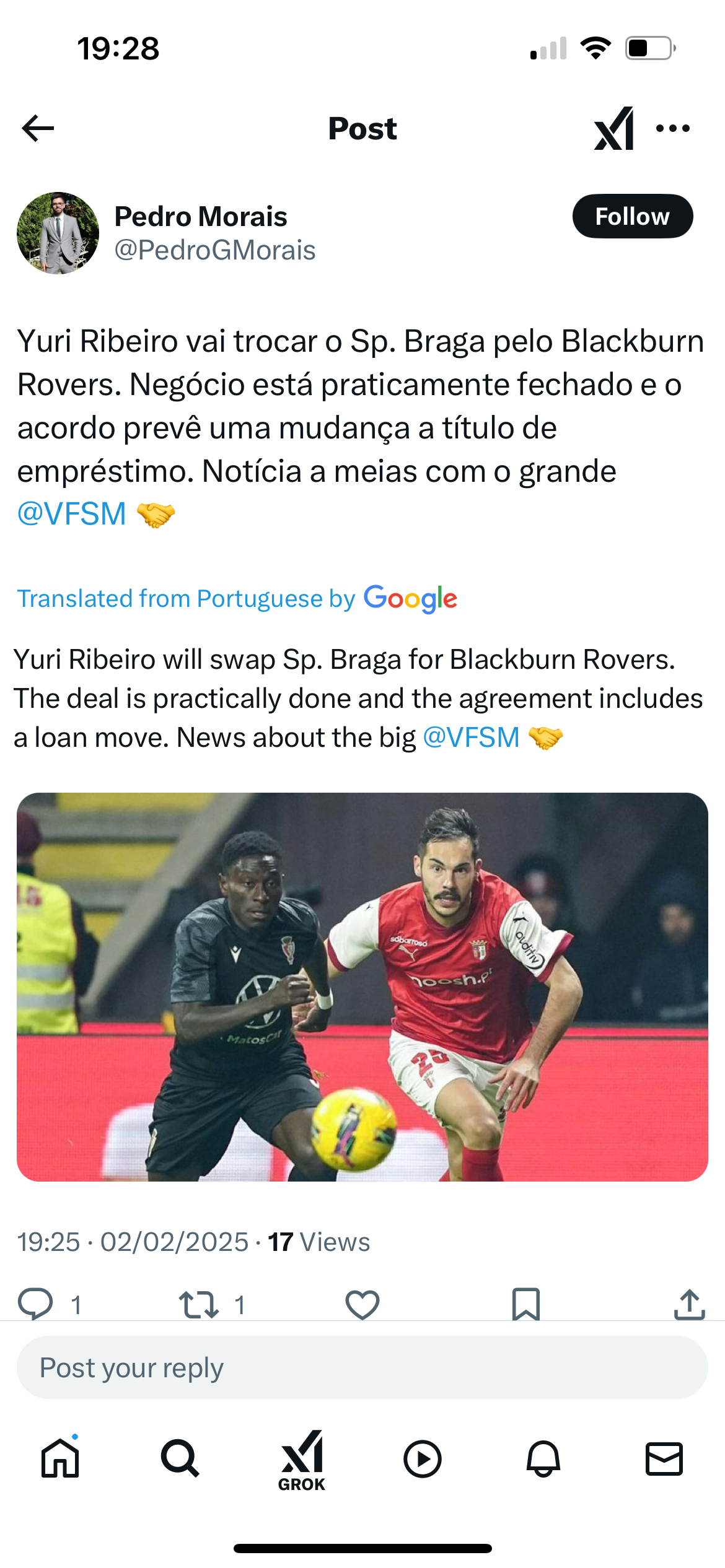Switch to Home tab
This screenshot has height=1568, width=725.
60,1458
